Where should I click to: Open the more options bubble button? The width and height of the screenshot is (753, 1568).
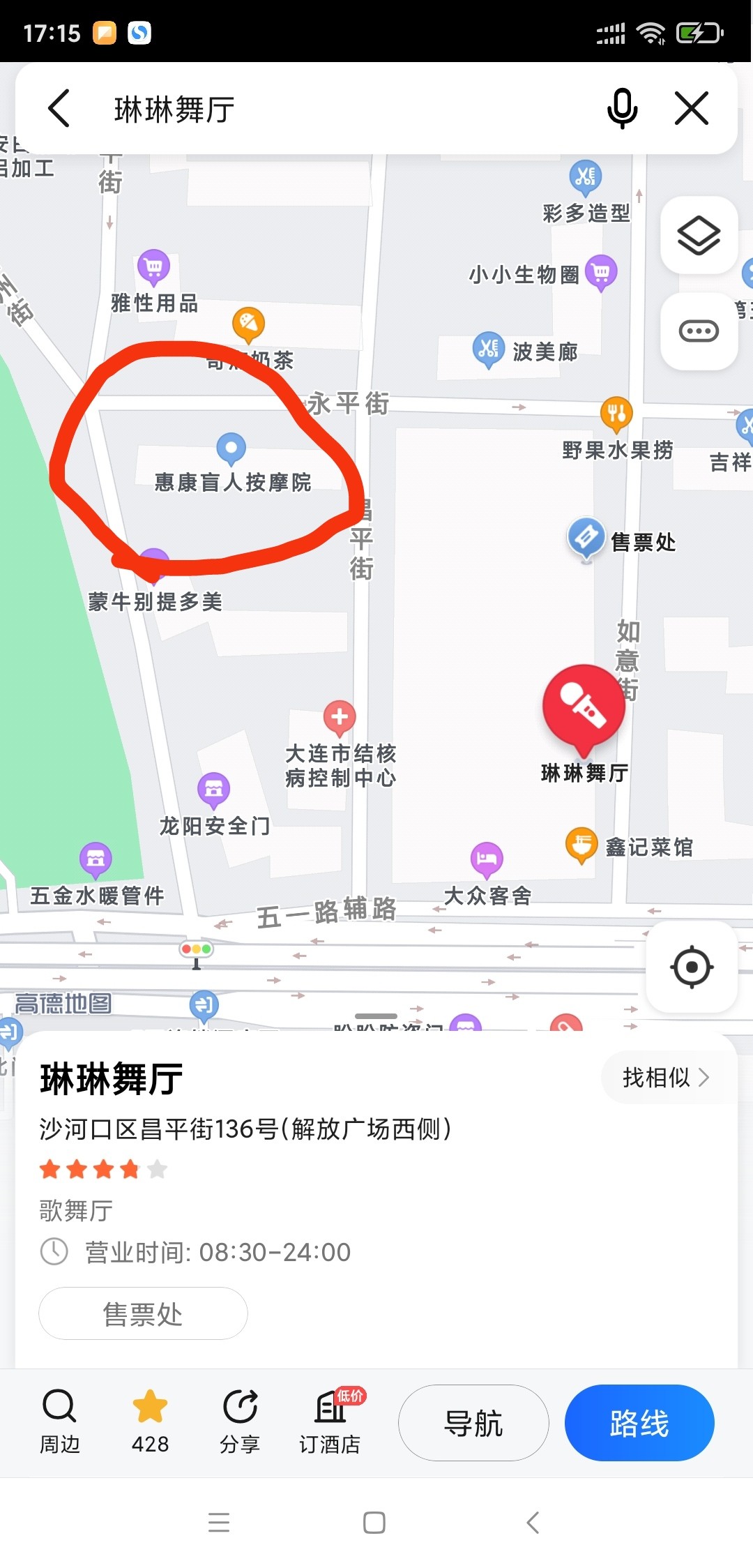coord(699,331)
